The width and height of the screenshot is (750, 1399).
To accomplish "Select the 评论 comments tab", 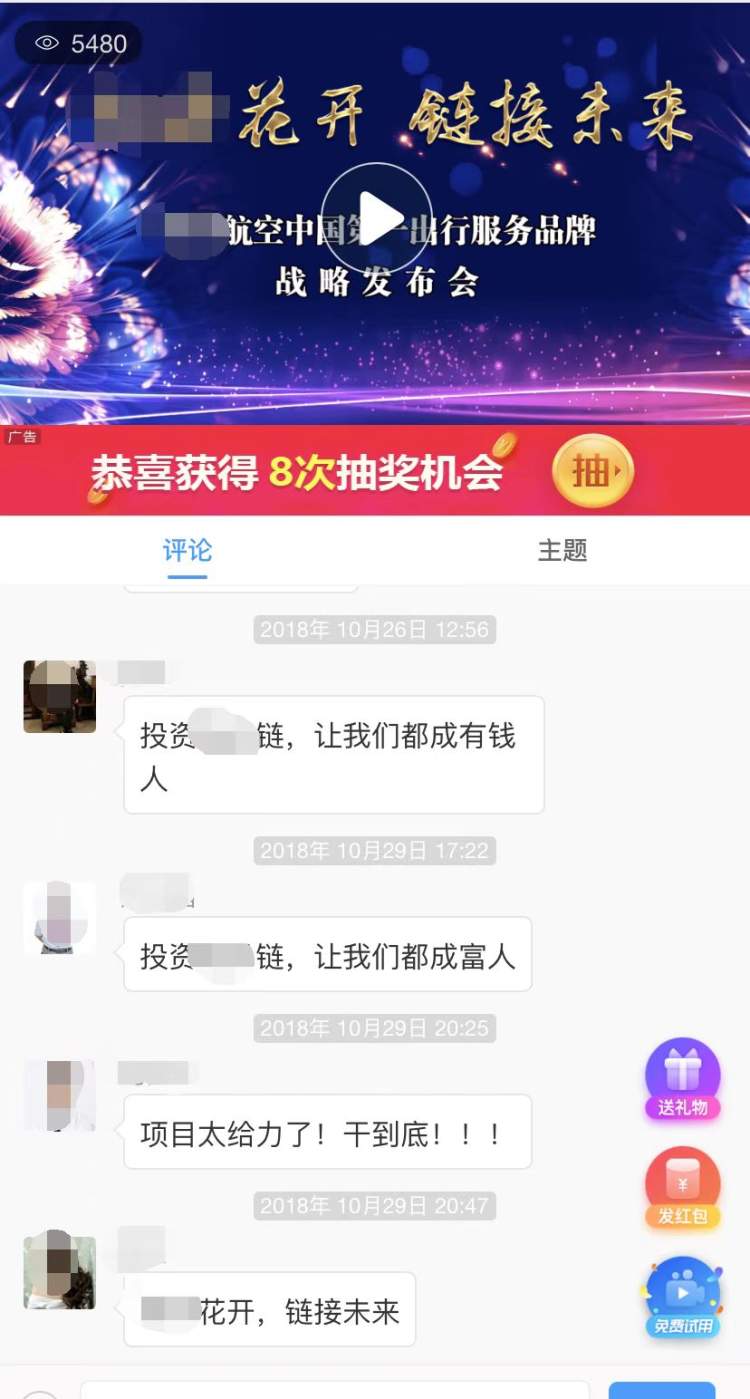I will (x=187, y=550).
